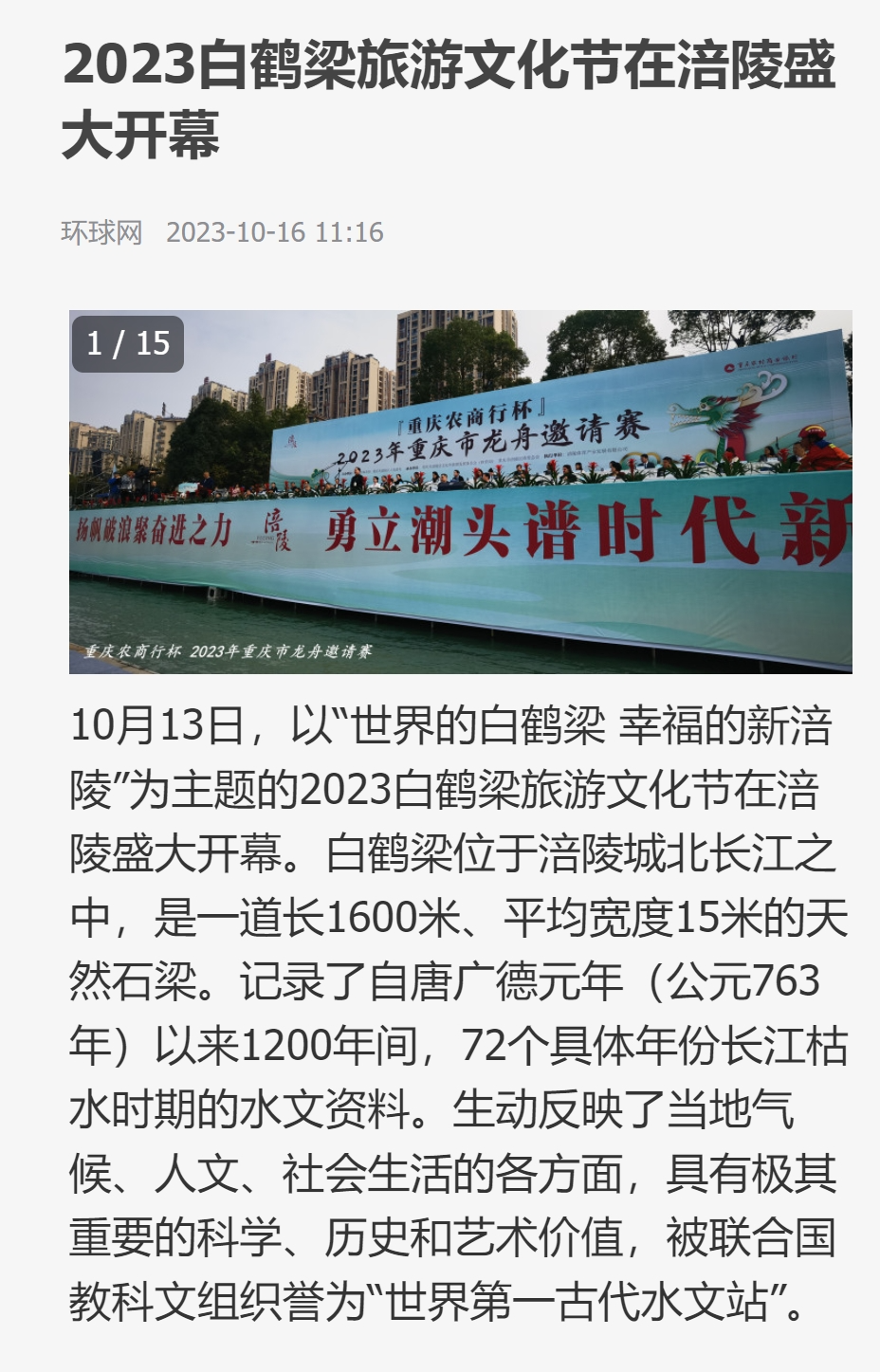Tap the 环球网 source name
Image resolution: width=880 pixels, height=1372 pixels.
101,232
